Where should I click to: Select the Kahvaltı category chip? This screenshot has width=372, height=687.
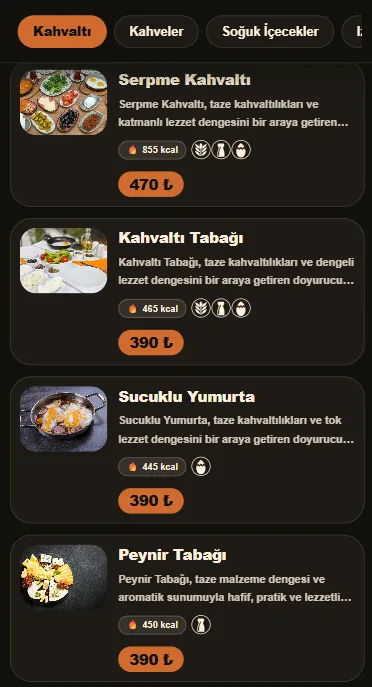pyautogui.click(x=62, y=32)
